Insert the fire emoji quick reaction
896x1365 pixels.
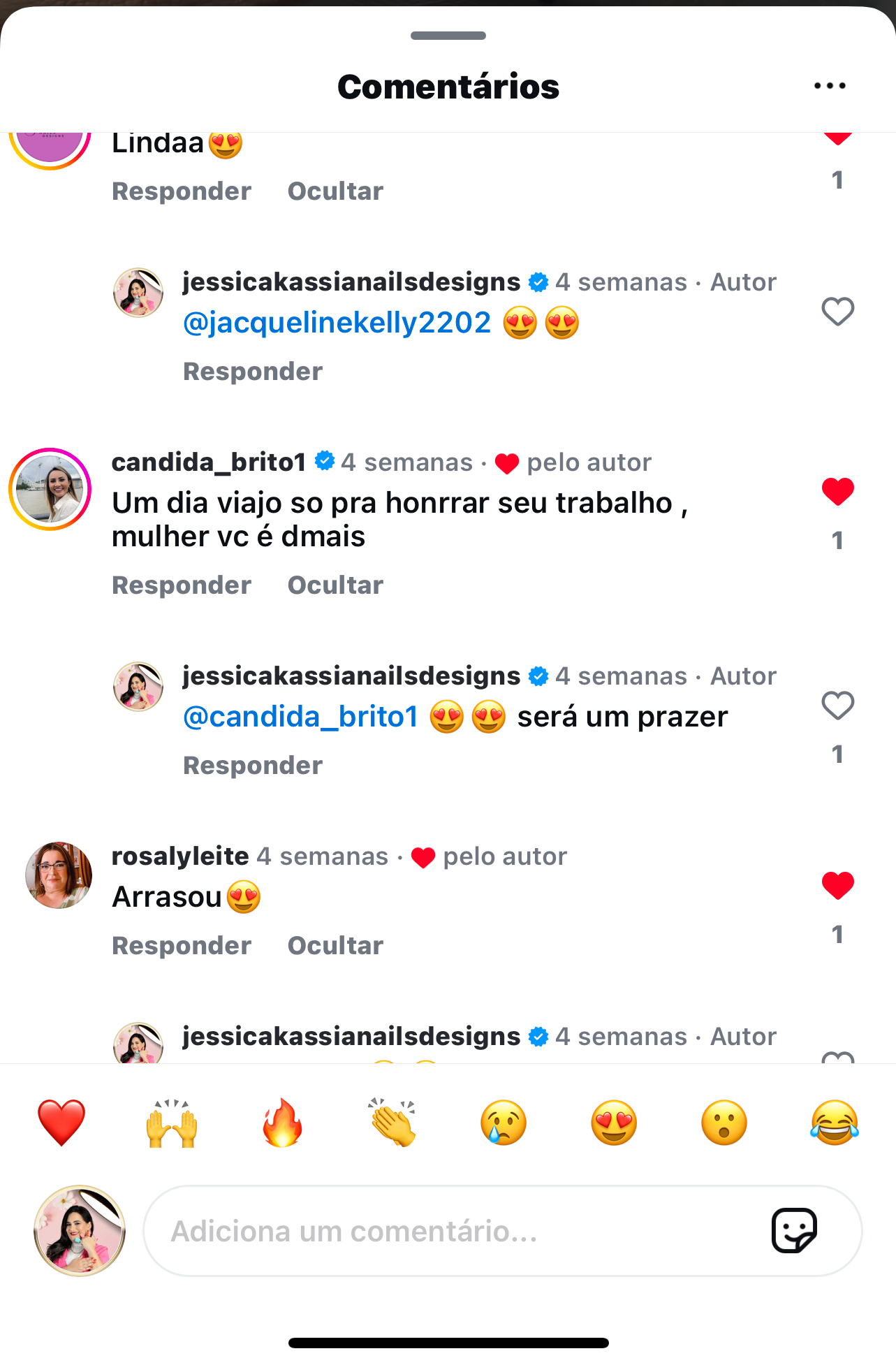point(282,1123)
